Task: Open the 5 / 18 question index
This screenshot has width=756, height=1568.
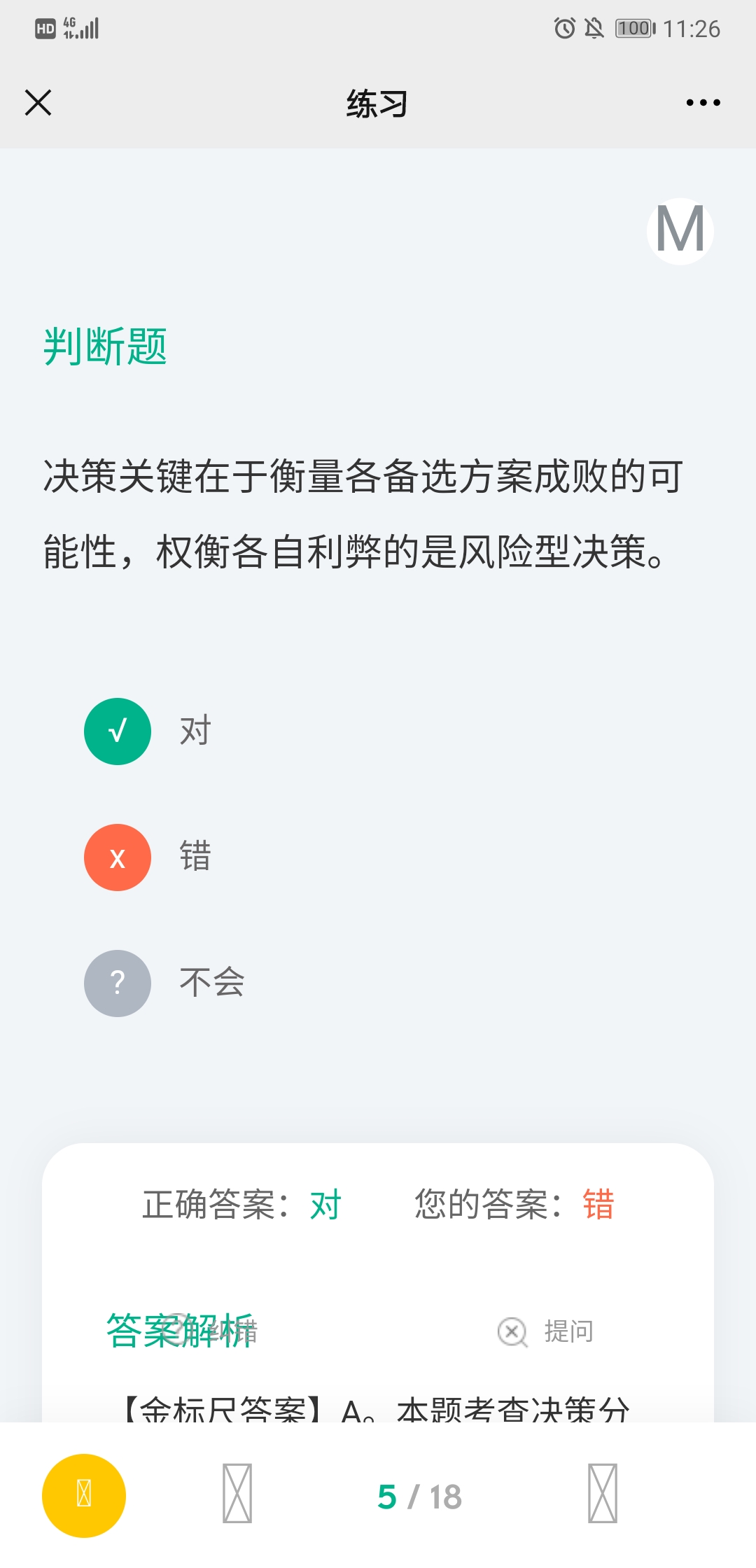Action: [420, 1497]
